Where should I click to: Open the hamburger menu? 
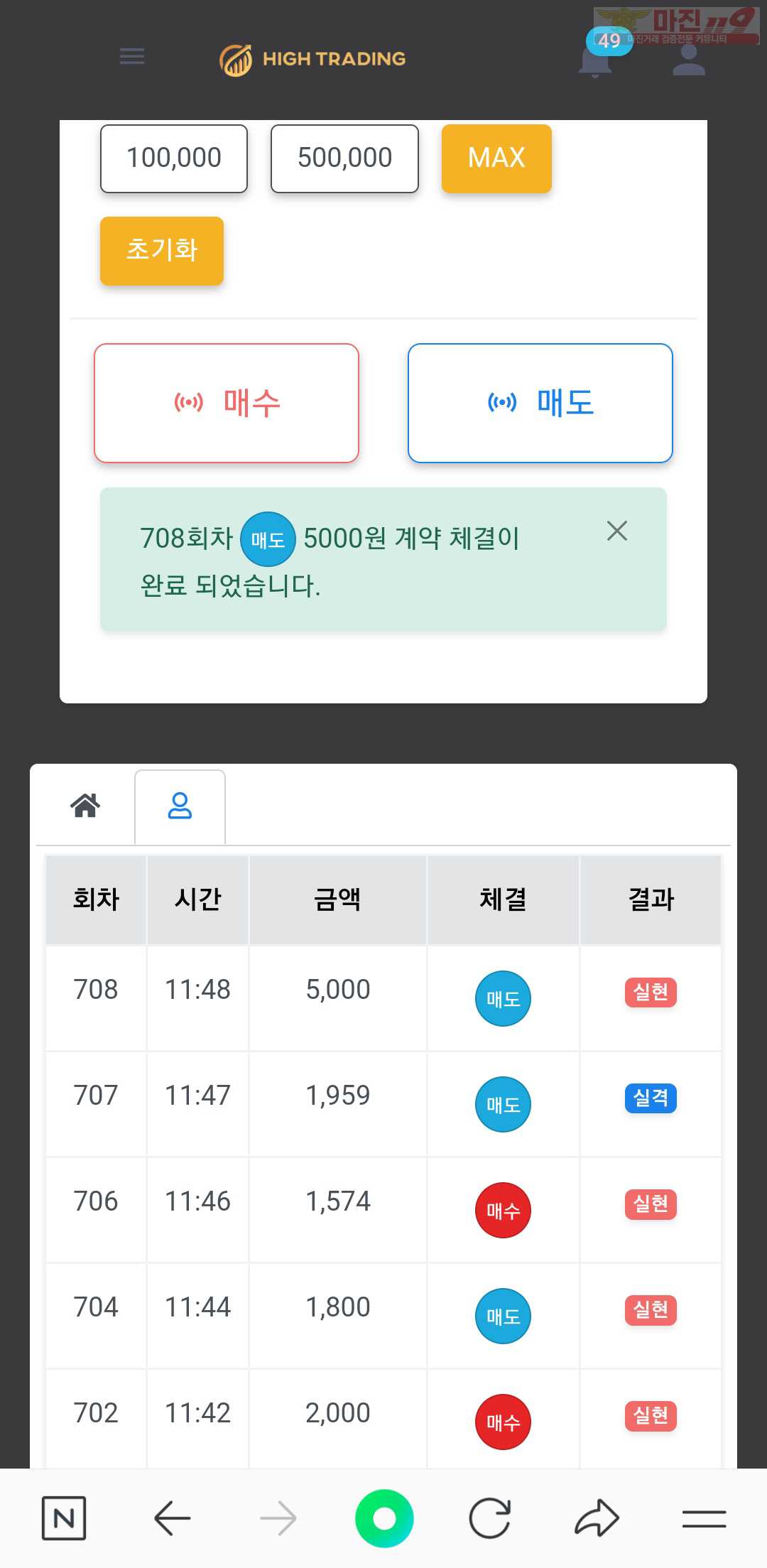coord(132,56)
